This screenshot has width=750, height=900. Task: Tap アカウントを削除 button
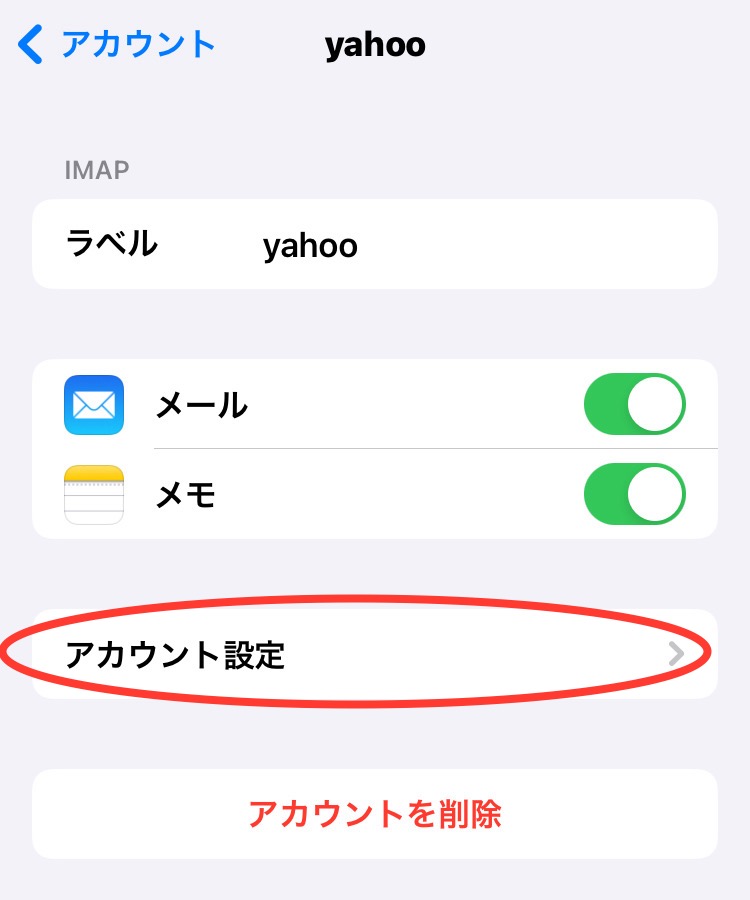pos(375,814)
